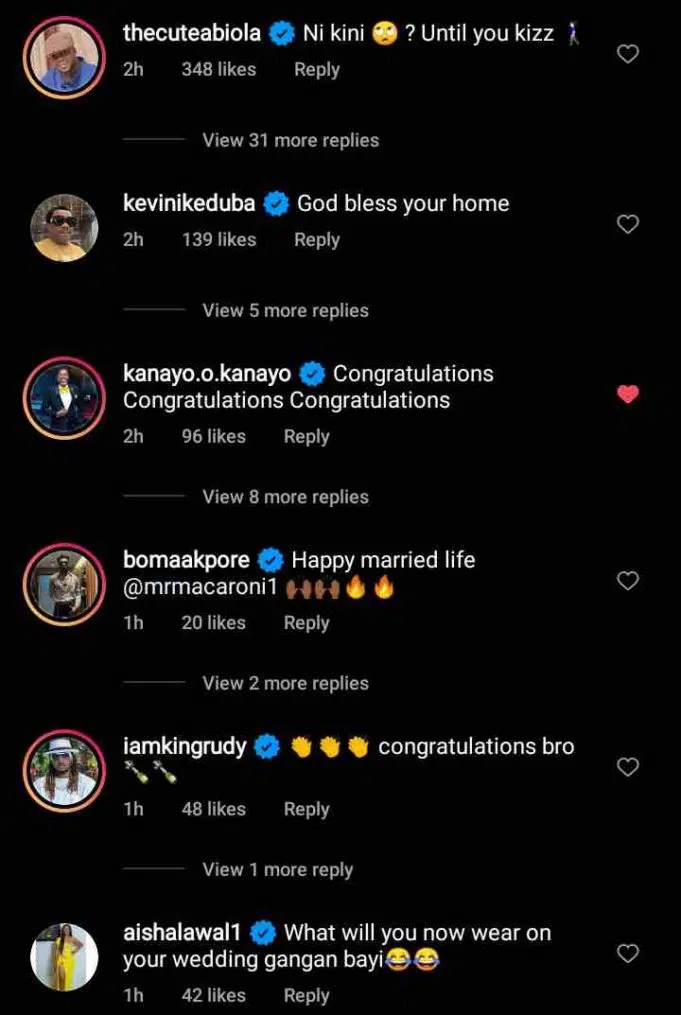The width and height of the screenshot is (681, 1015).
Task: Reply to aishalawal1's comment
Action: click(x=306, y=996)
